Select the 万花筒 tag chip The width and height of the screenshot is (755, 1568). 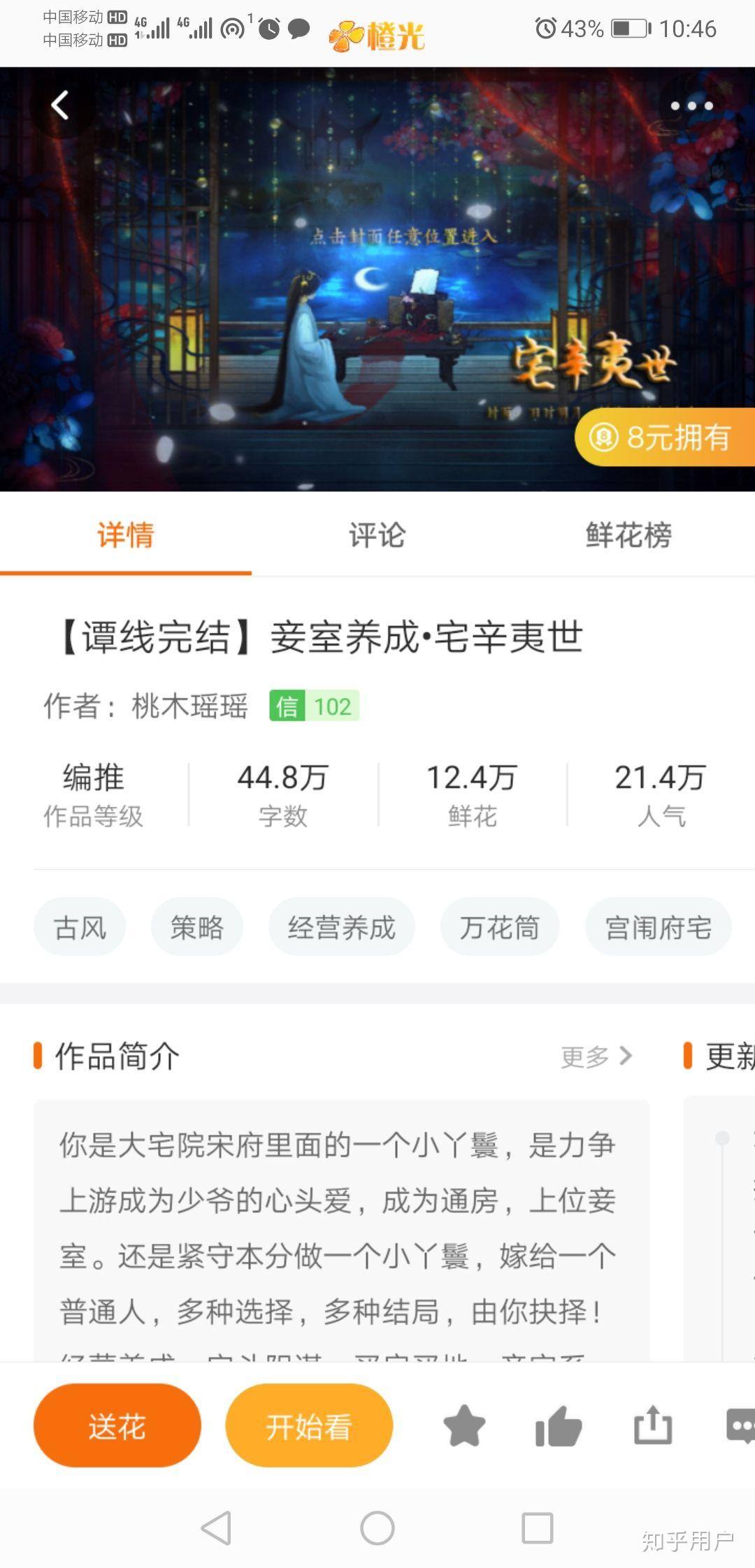pyautogui.click(x=499, y=927)
